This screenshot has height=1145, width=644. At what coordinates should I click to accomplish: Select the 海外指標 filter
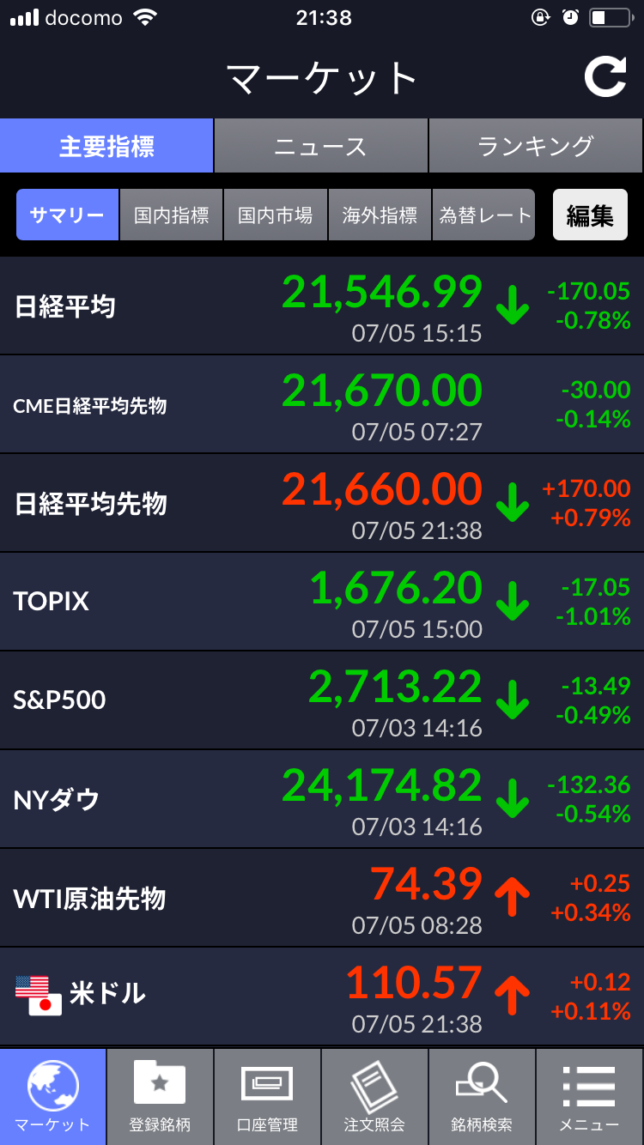pyautogui.click(x=379, y=215)
